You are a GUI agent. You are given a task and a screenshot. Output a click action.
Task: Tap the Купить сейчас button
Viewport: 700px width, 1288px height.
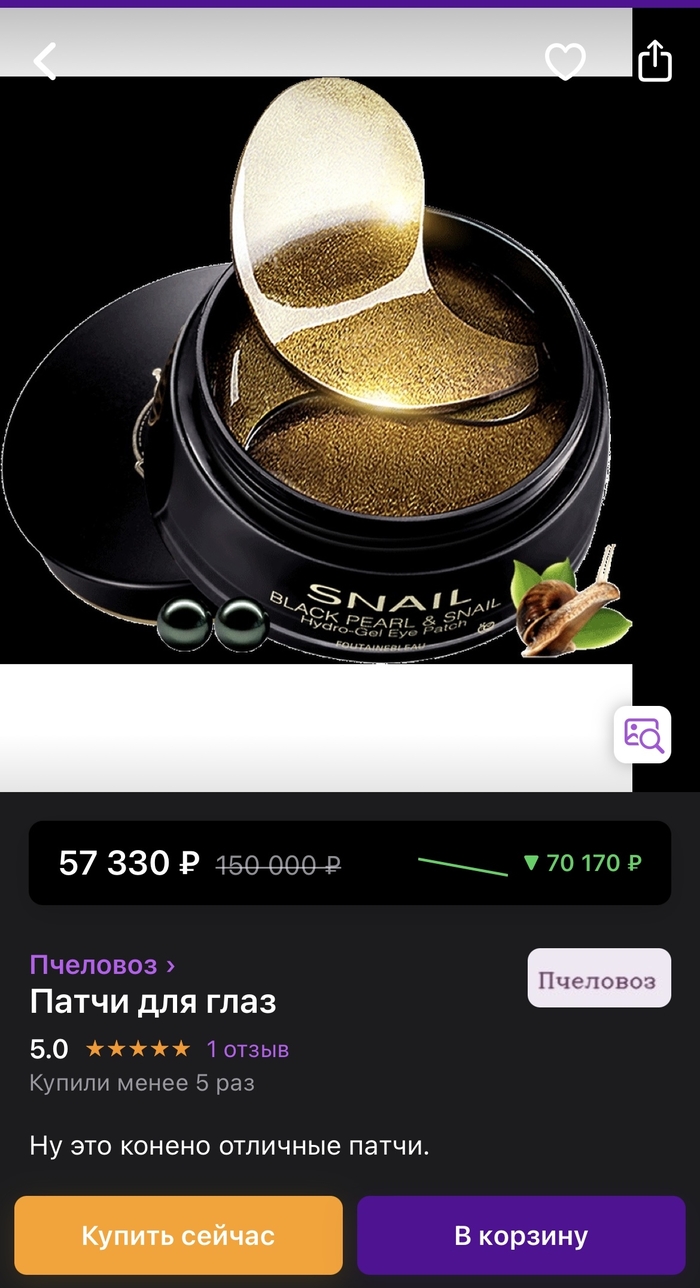click(x=178, y=1235)
